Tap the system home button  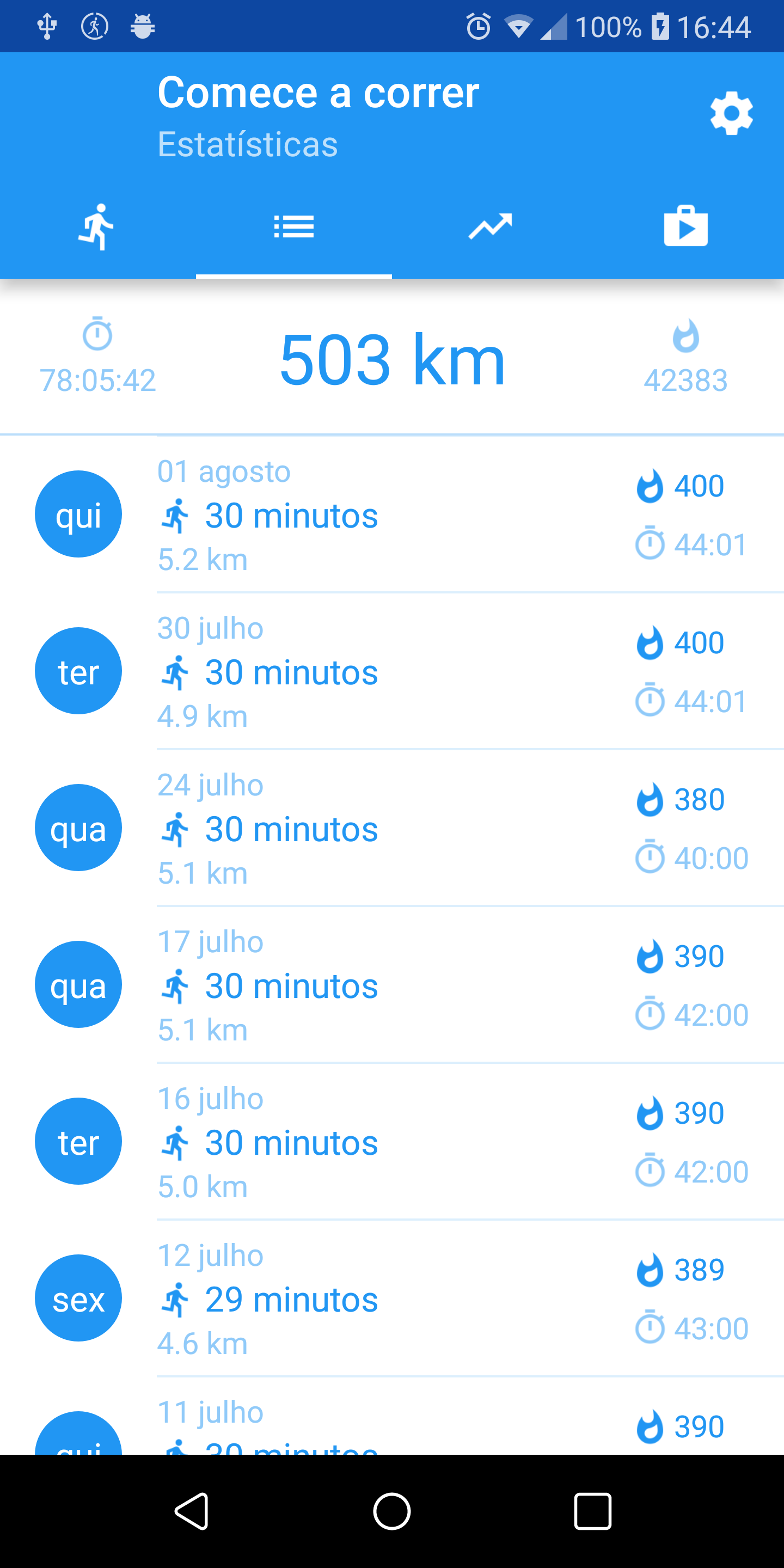tap(392, 1511)
